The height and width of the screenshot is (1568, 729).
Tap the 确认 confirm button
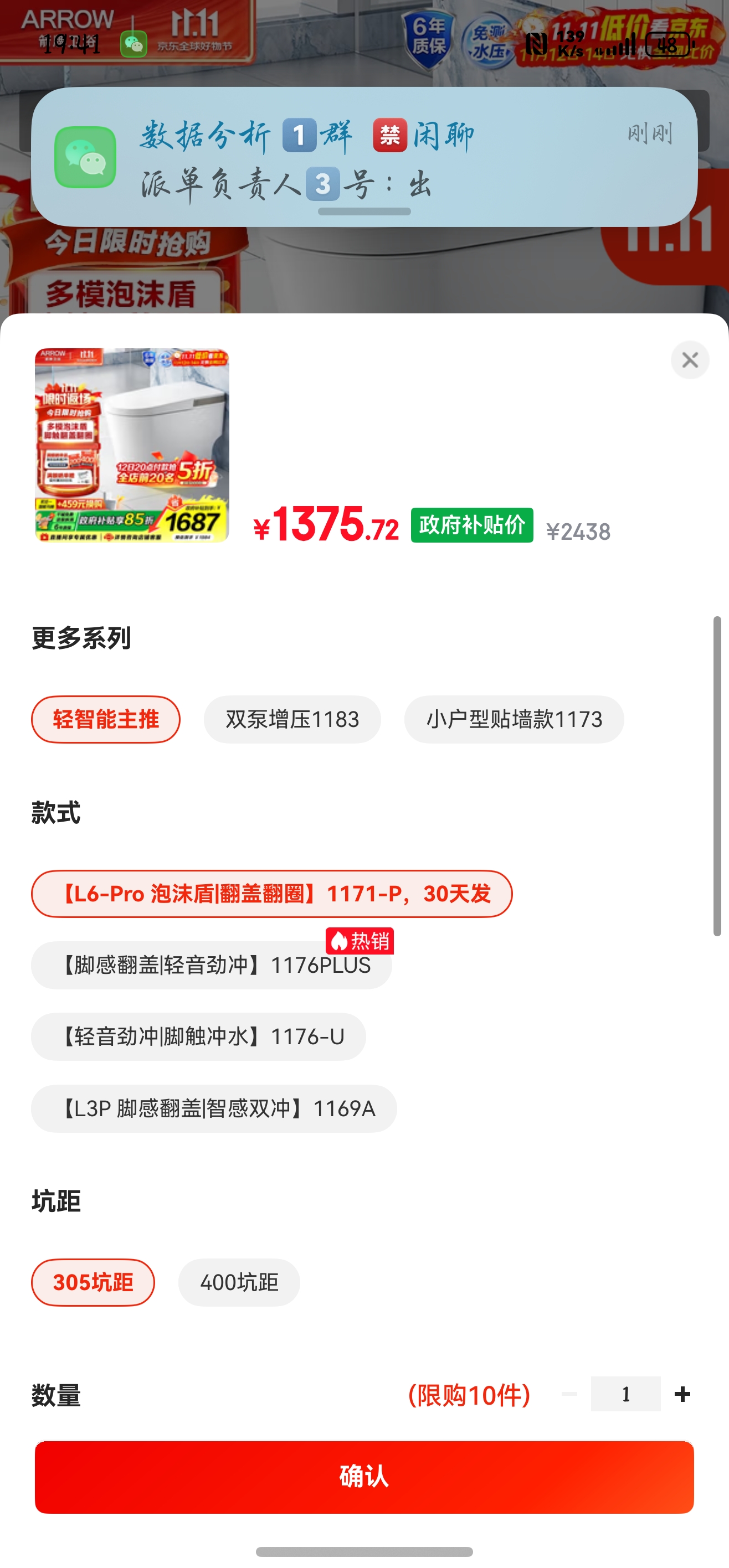click(x=364, y=1476)
